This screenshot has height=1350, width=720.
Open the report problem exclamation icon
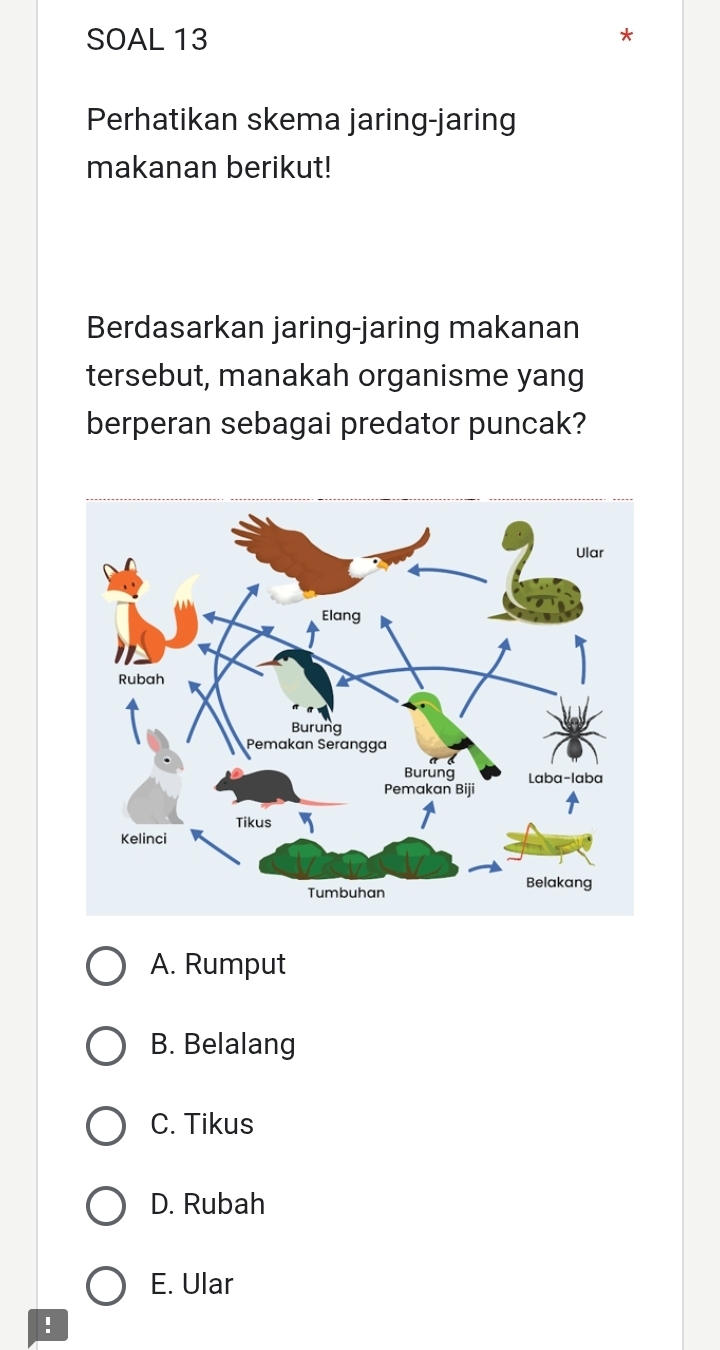click(48, 1326)
